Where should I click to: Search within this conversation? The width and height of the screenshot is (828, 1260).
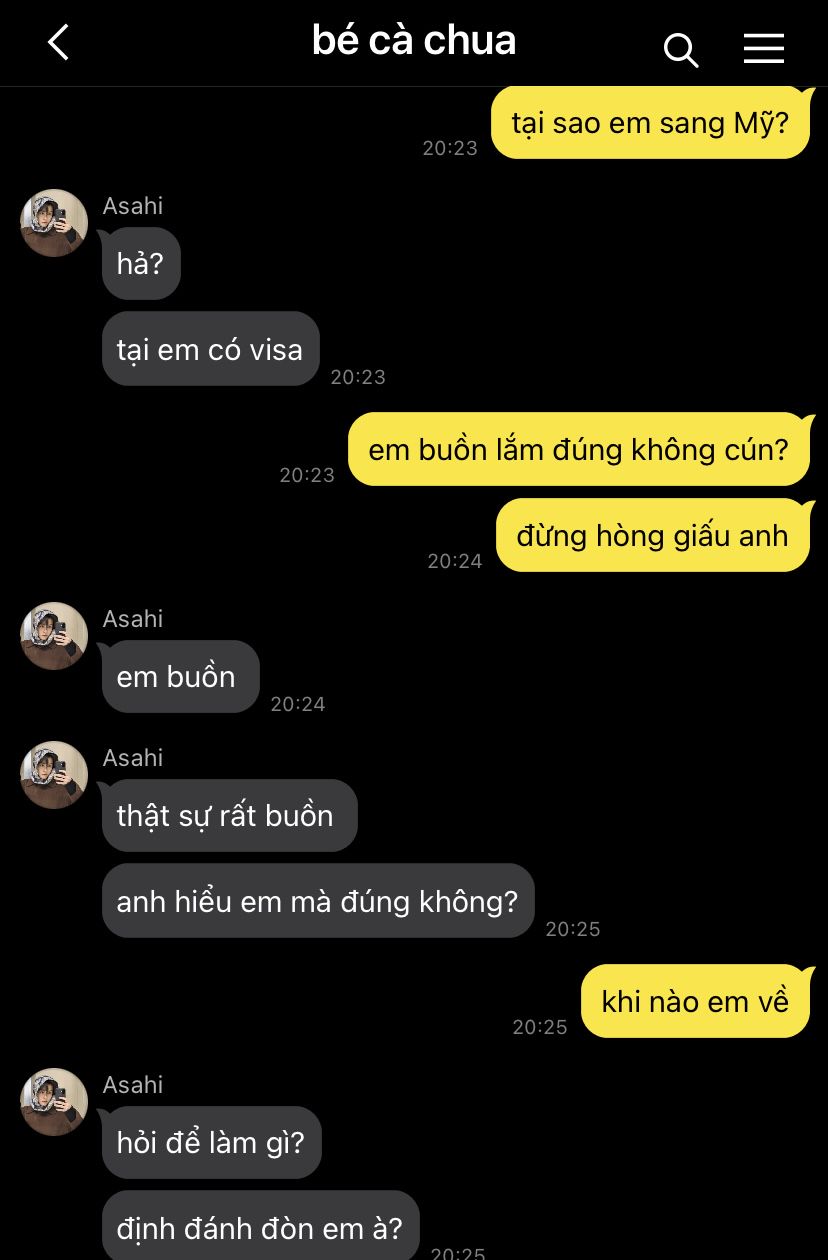(680, 48)
